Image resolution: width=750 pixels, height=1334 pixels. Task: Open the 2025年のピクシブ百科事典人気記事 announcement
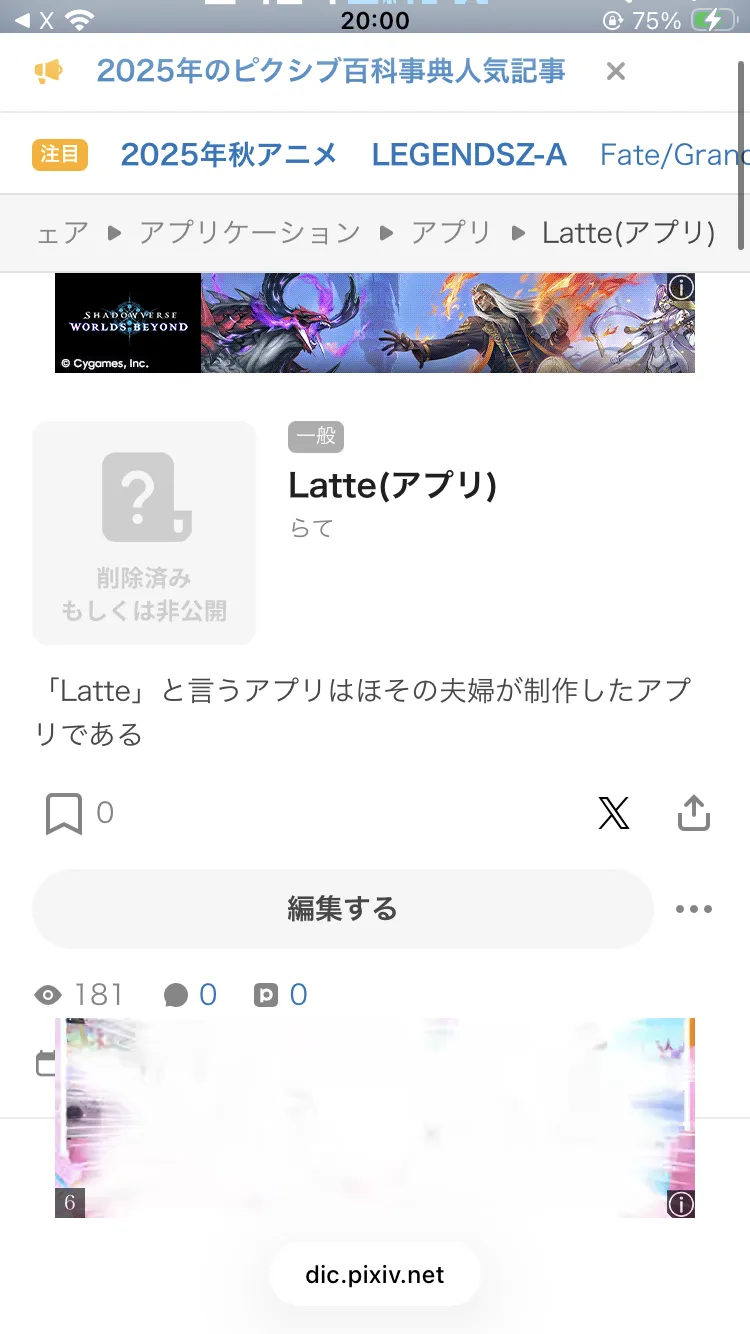[330, 71]
